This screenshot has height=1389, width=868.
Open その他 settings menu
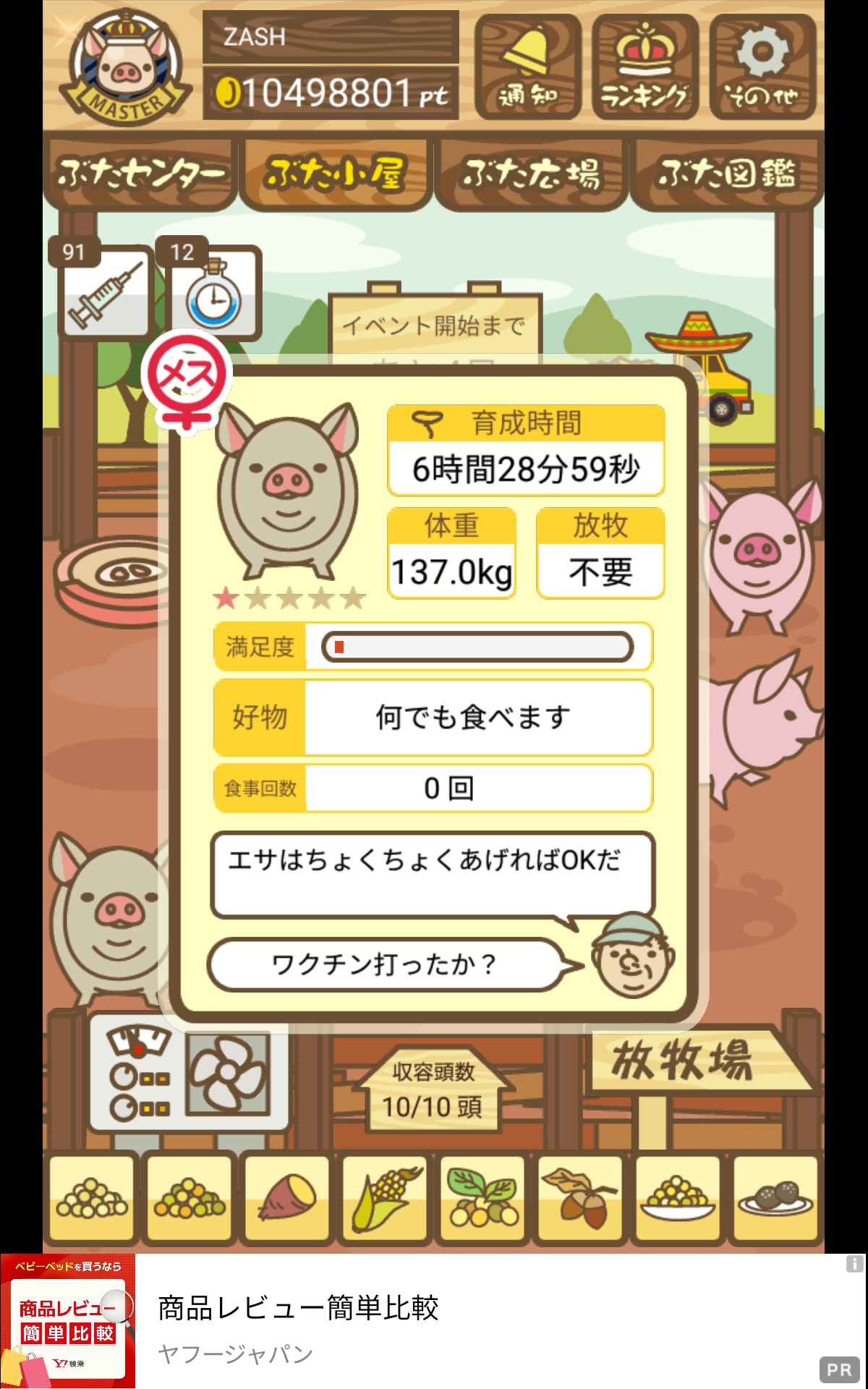click(762, 67)
